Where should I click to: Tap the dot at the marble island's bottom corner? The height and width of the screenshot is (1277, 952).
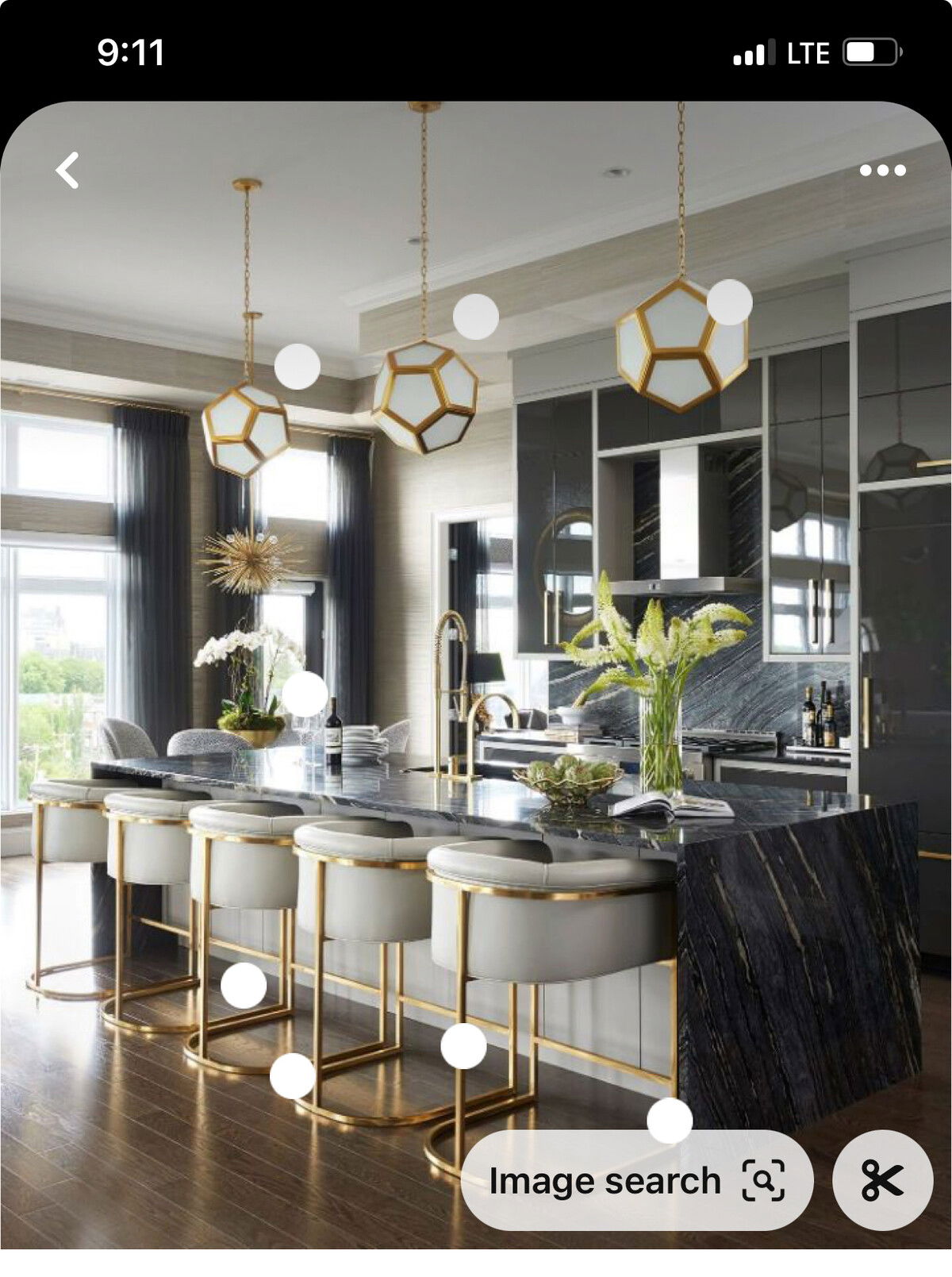point(670,1121)
